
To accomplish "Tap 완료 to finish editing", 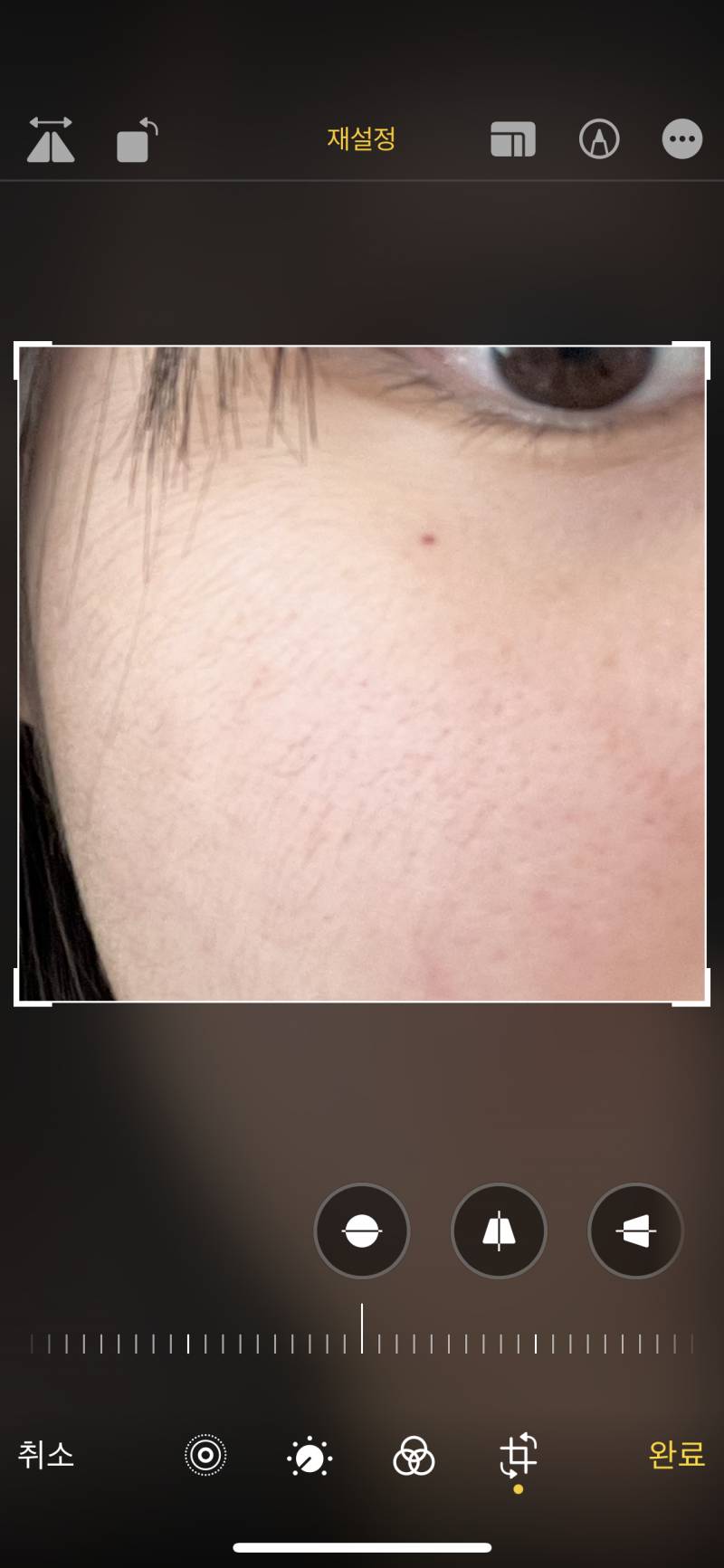I will coord(675,1457).
